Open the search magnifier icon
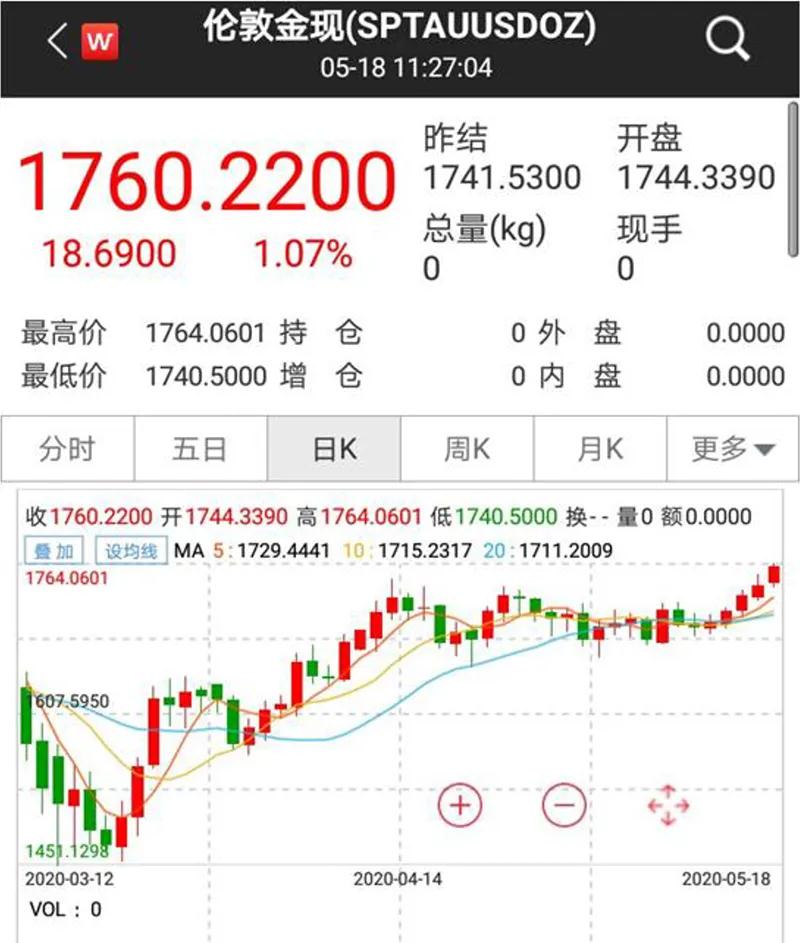 pyautogui.click(x=727, y=41)
